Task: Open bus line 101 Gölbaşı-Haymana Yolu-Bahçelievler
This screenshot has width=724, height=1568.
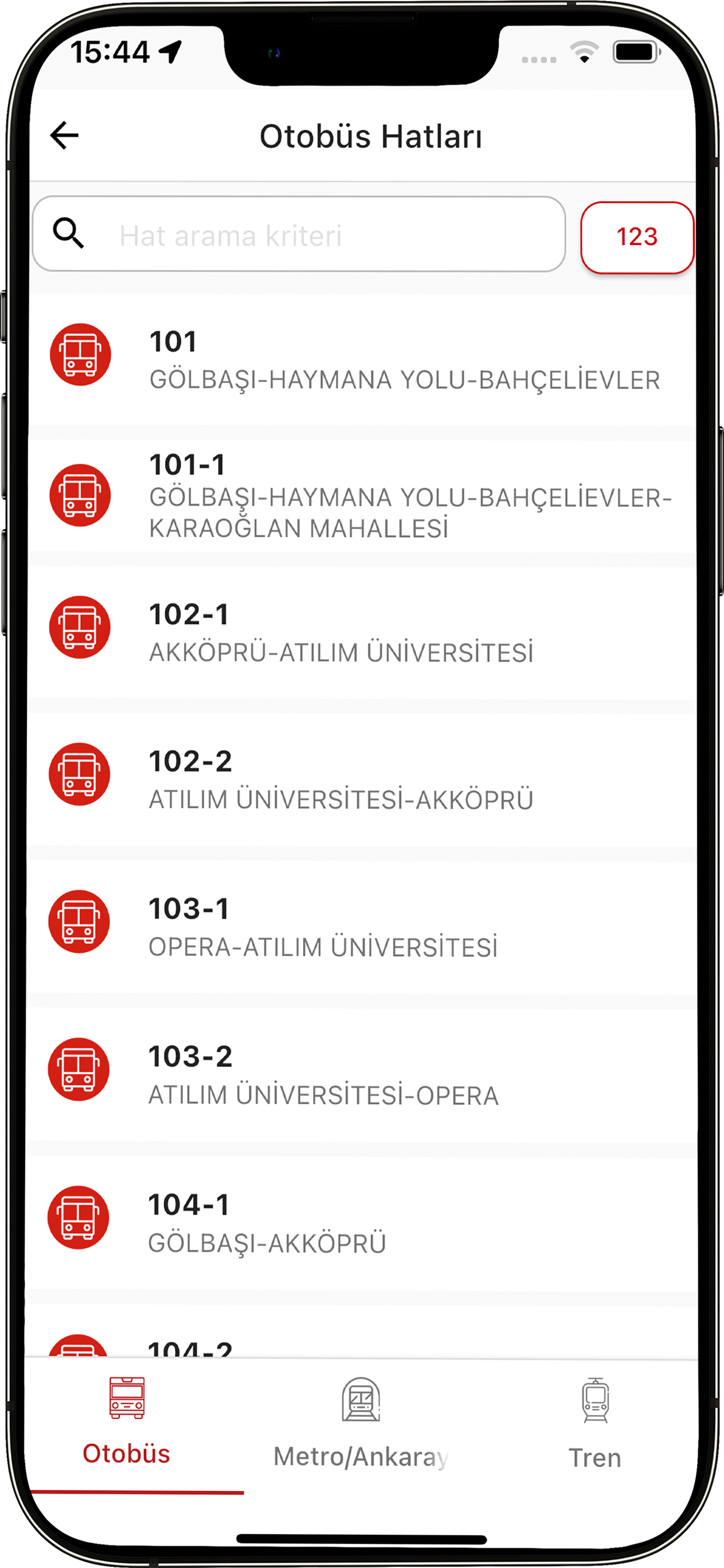Action: 362,359
